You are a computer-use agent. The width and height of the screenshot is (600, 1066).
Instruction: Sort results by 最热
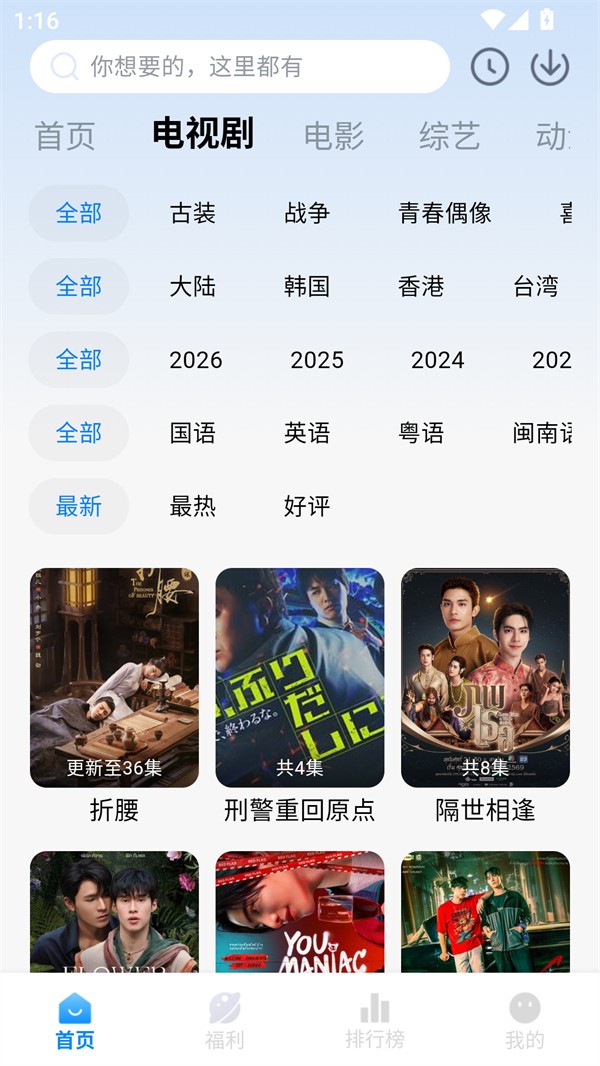193,506
